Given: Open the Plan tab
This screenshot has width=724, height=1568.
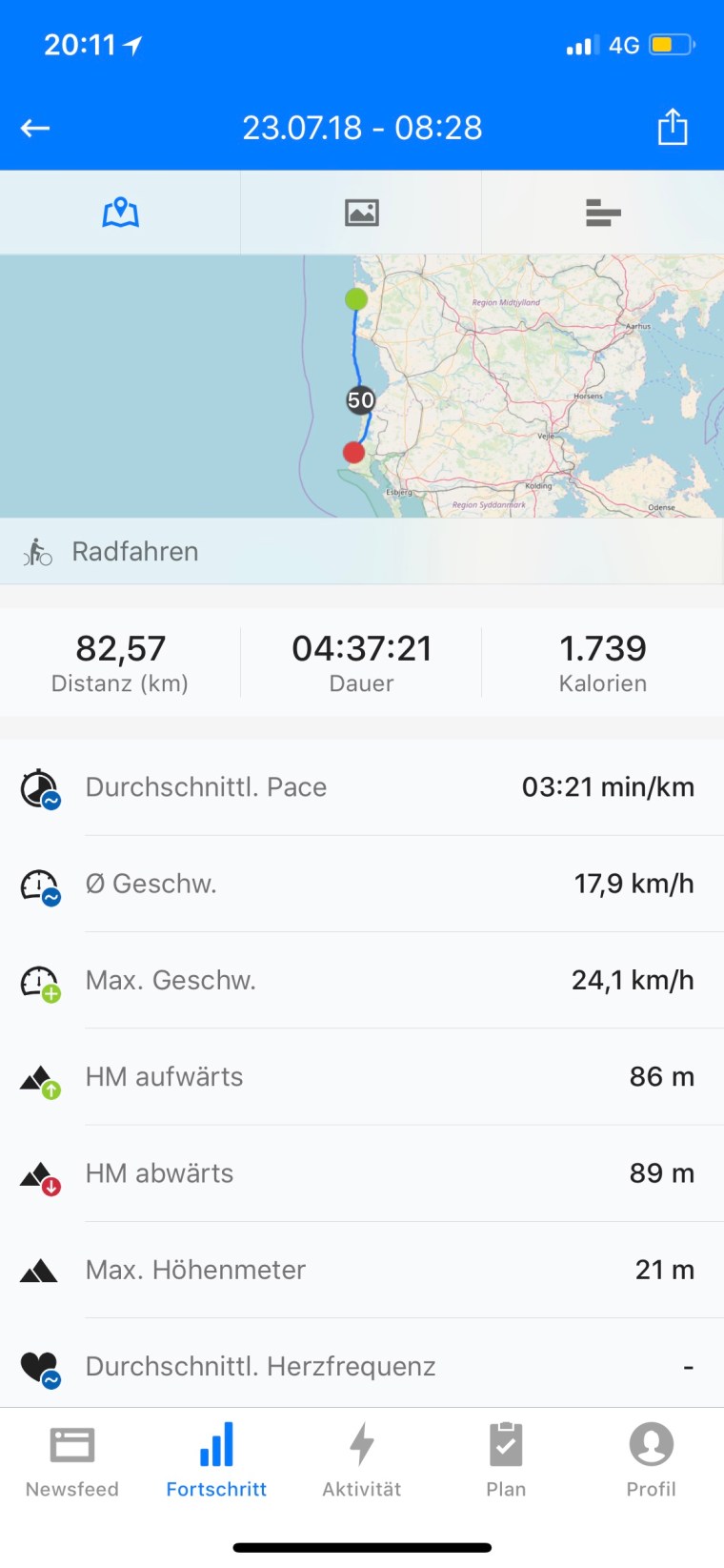Looking at the screenshot, I should [x=506, y=1460].
